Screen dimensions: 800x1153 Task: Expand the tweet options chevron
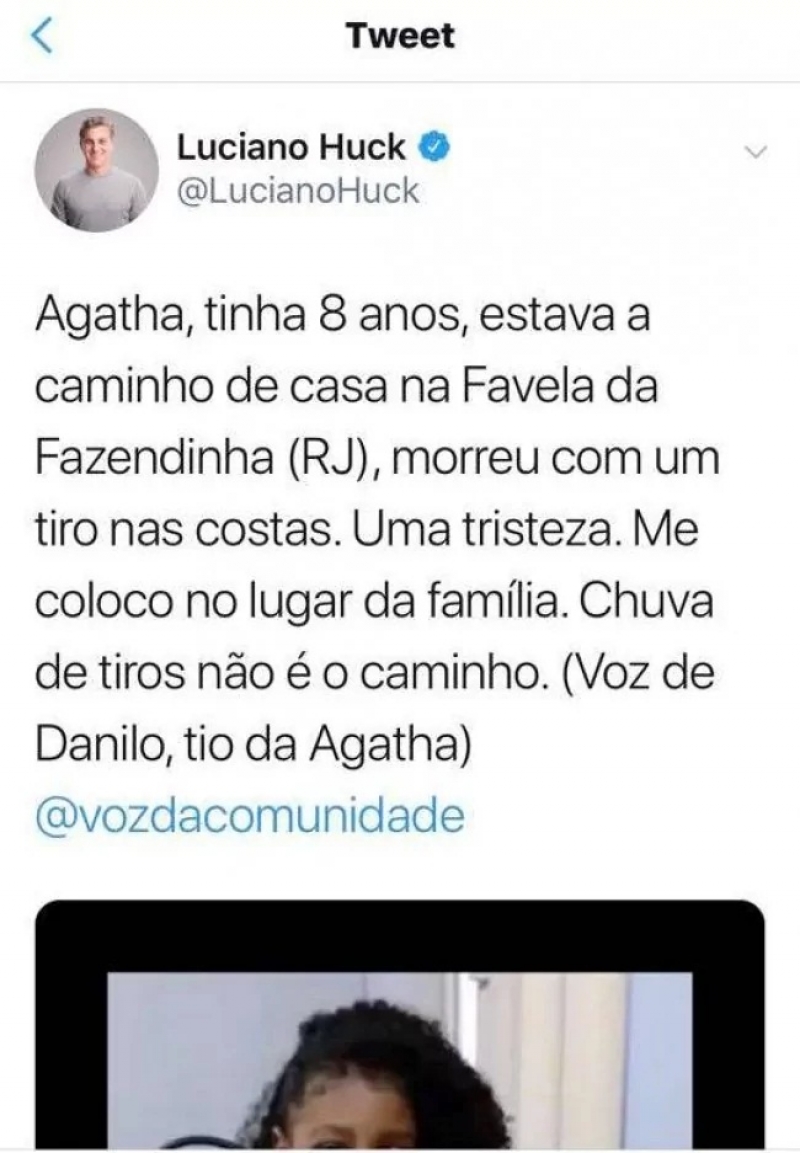[x=756, y=152]
